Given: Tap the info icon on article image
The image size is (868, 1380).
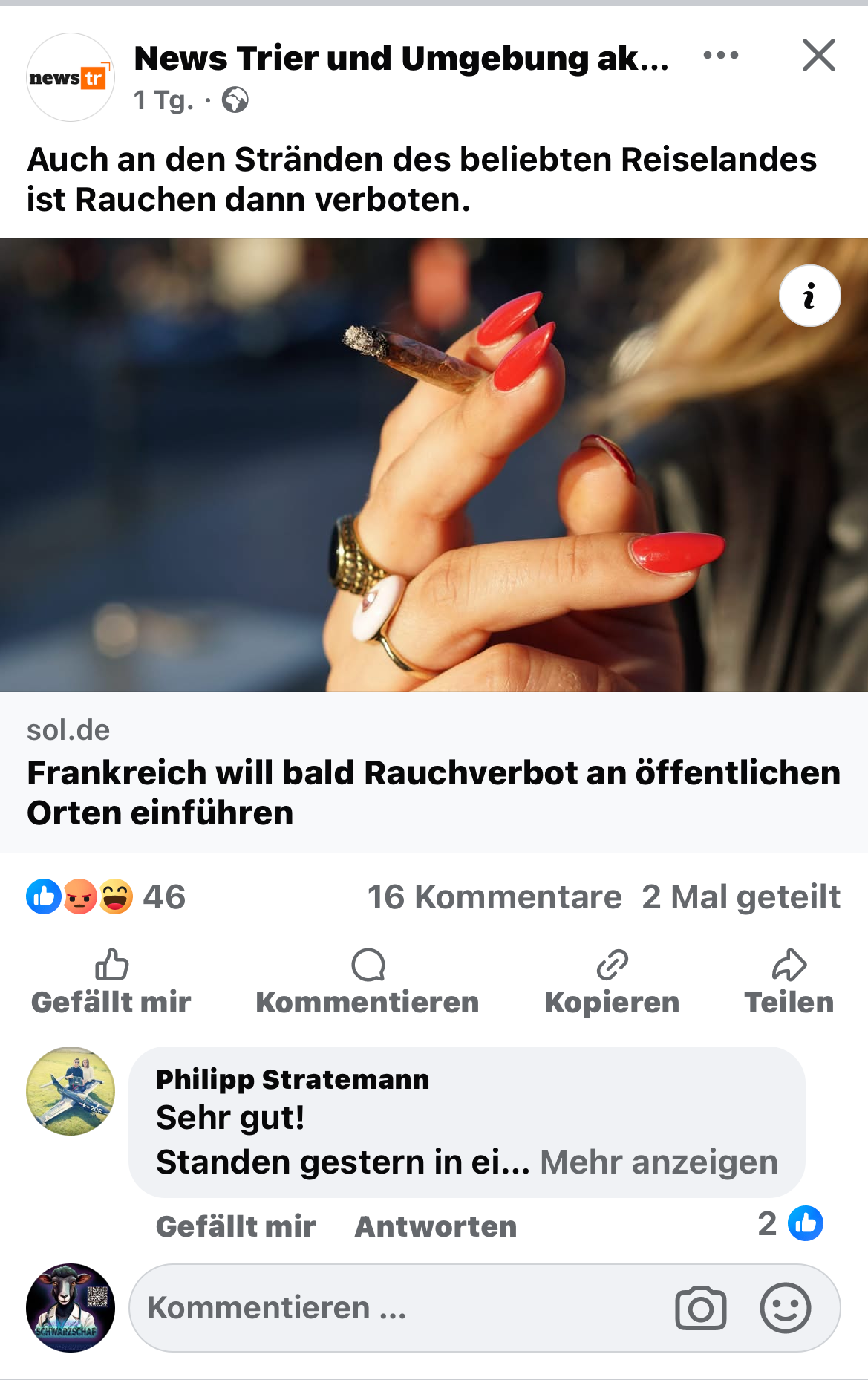Looking at the screenshot, I should 809,296.
